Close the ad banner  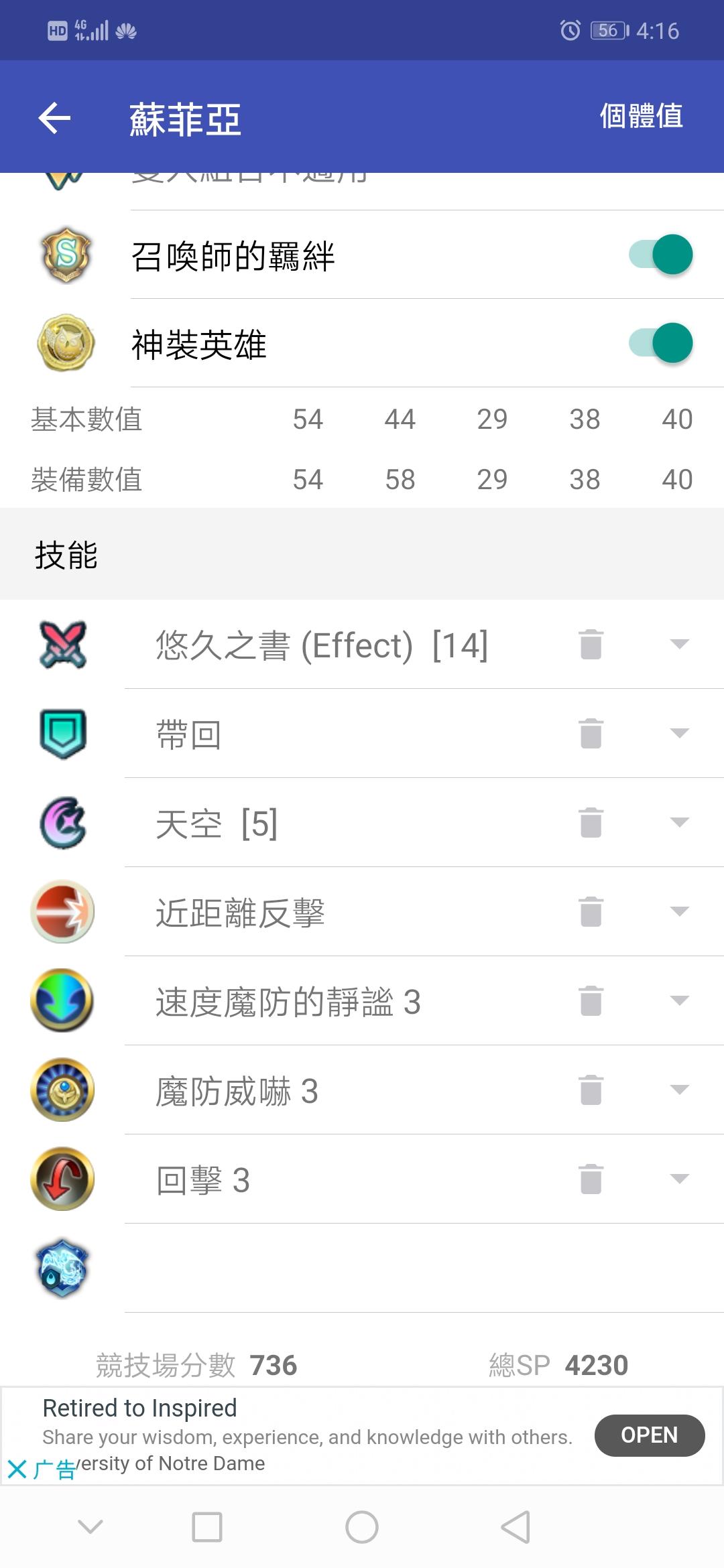[x=17, y=1469]
